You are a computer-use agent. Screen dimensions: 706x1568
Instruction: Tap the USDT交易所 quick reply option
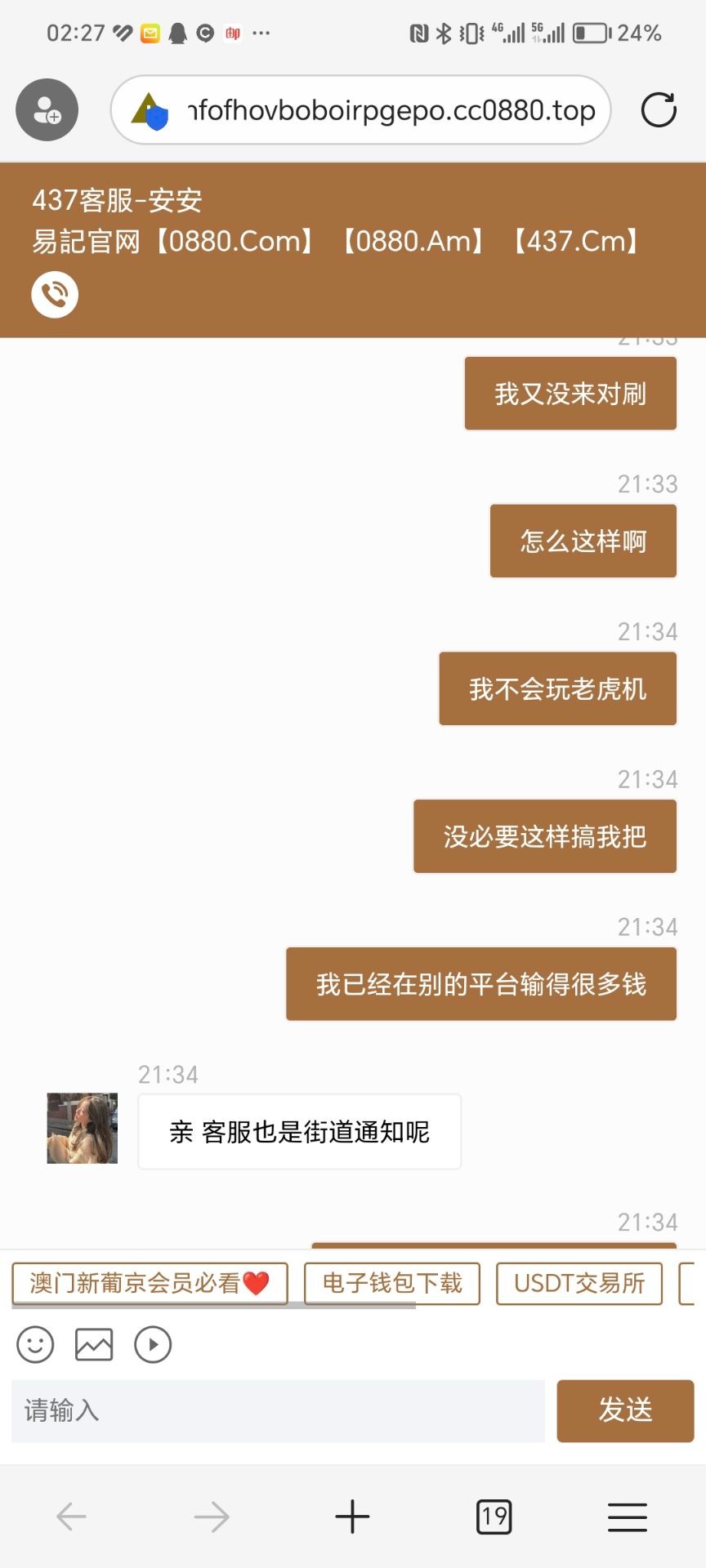(579, 1284)
